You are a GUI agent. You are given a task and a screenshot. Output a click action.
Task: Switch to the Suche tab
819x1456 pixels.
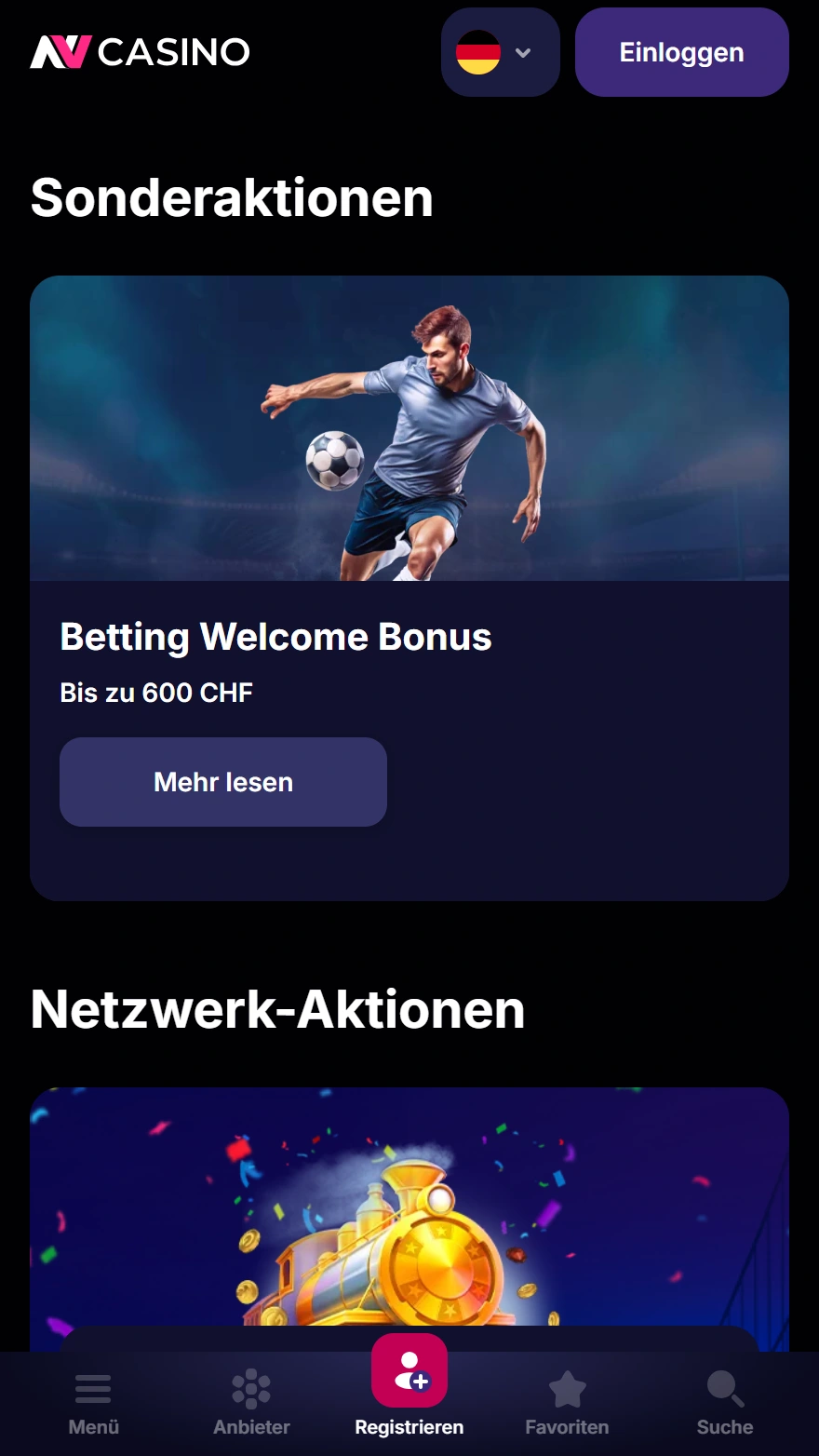[x=725, y=1401]
